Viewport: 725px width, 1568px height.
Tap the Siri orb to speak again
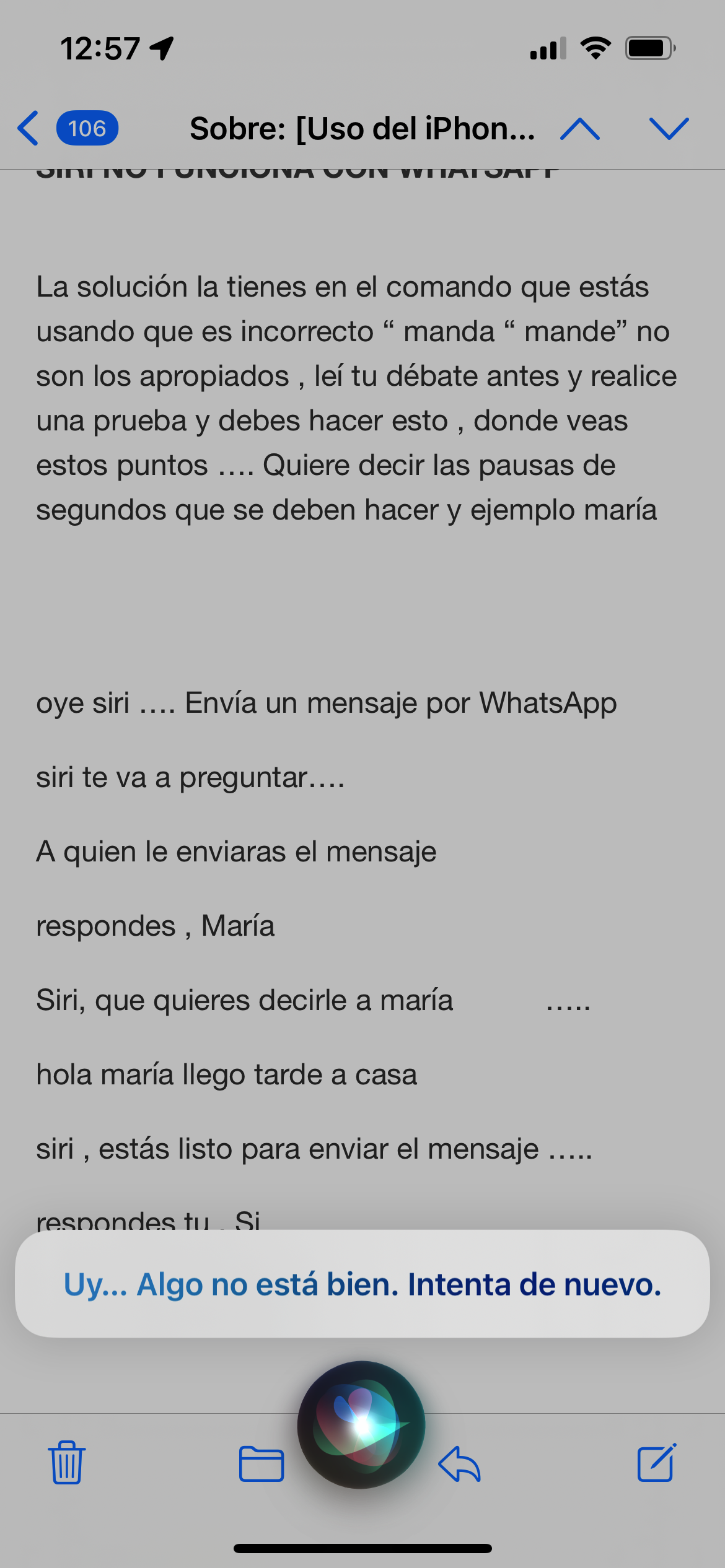(361, 1424)
